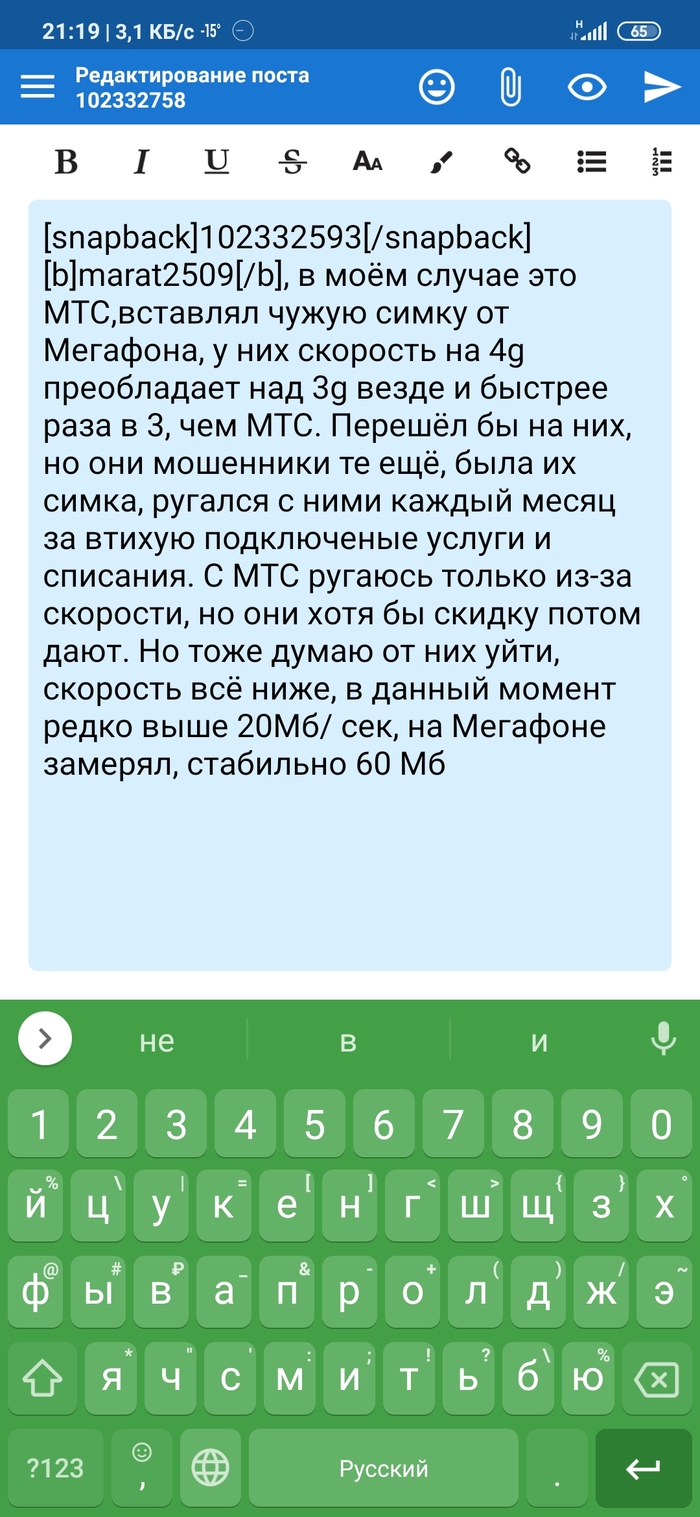Open the emoji smiley picker
The height and width of the screenshot is (1517, 700).
[x=436, y=87]
